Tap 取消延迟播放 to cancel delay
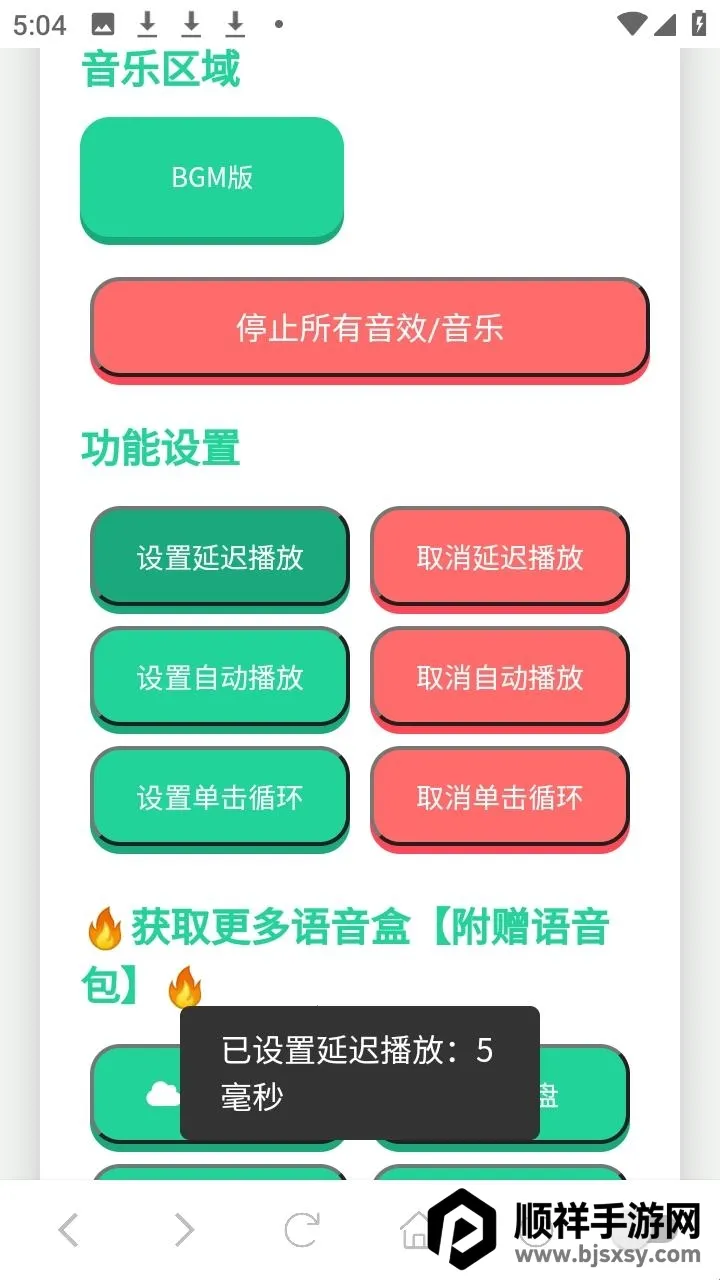Screen dimensions: 720x1280 click(x=500, y=557)
